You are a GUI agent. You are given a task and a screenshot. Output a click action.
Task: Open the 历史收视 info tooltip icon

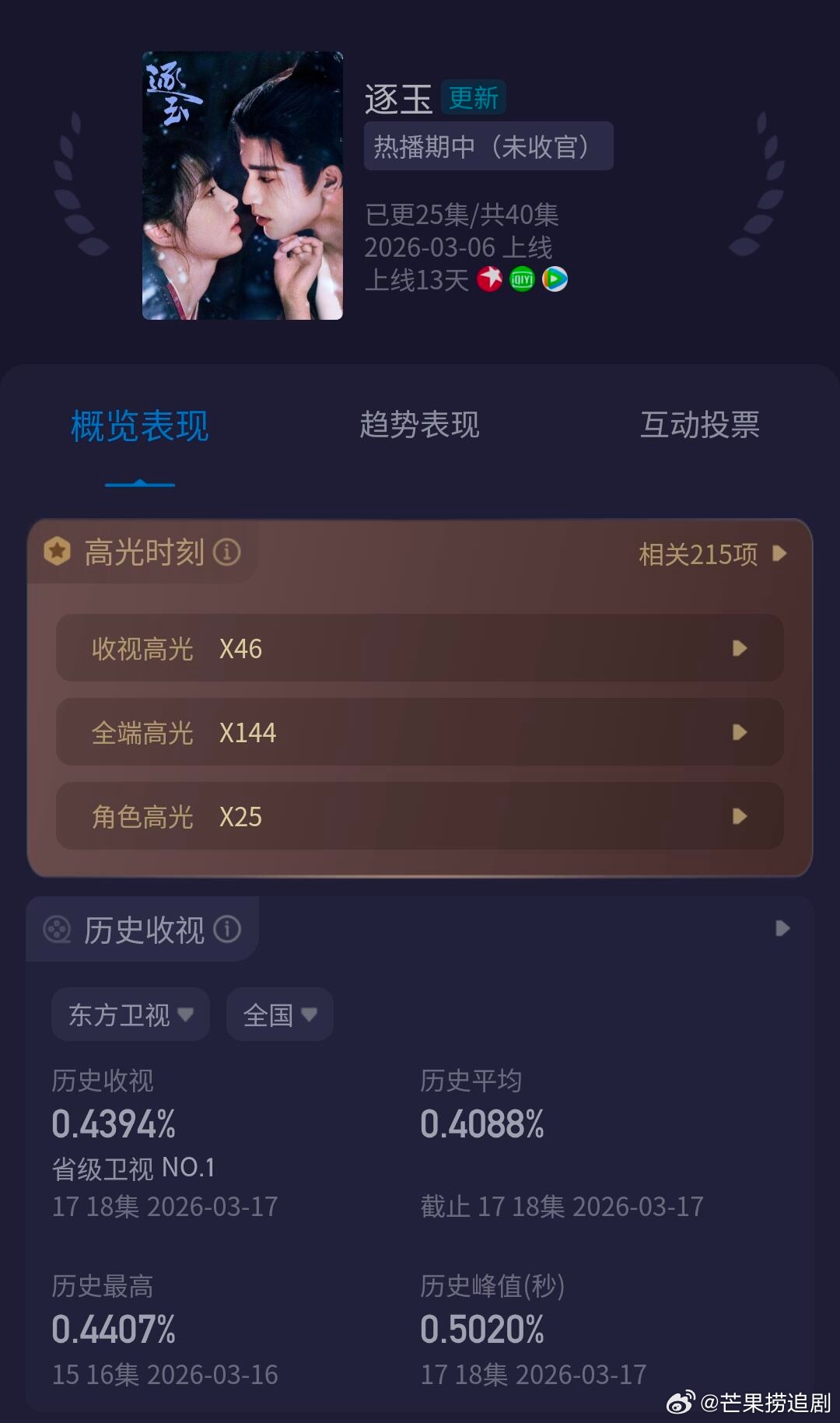click(x=226, y=928)
